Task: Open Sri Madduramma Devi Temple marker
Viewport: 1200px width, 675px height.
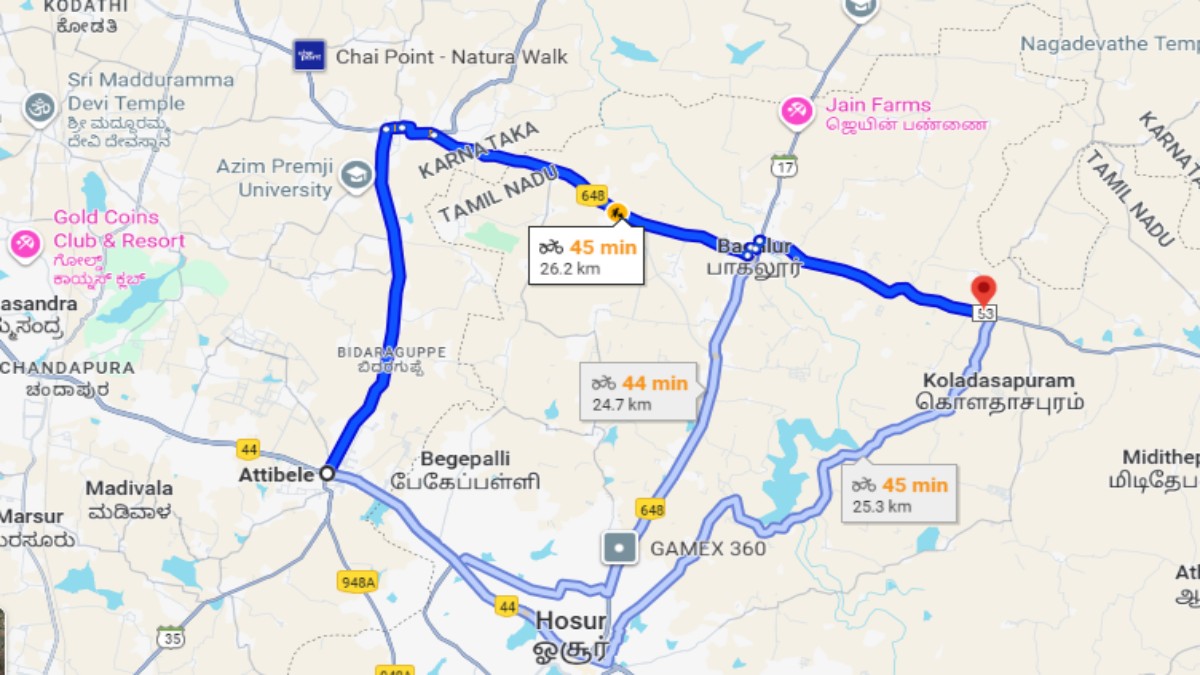Action: (41, 104)
